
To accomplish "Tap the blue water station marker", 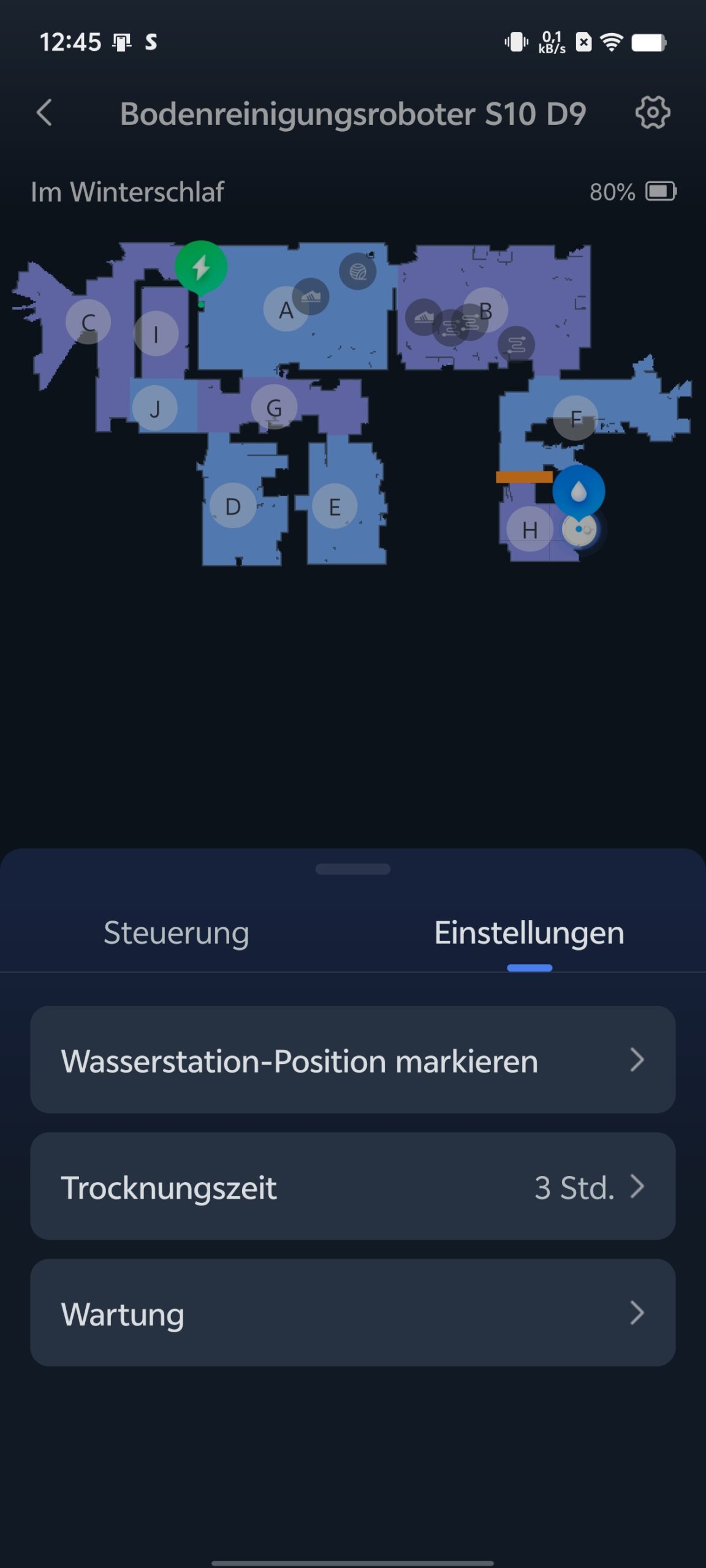I will [579, 491].
